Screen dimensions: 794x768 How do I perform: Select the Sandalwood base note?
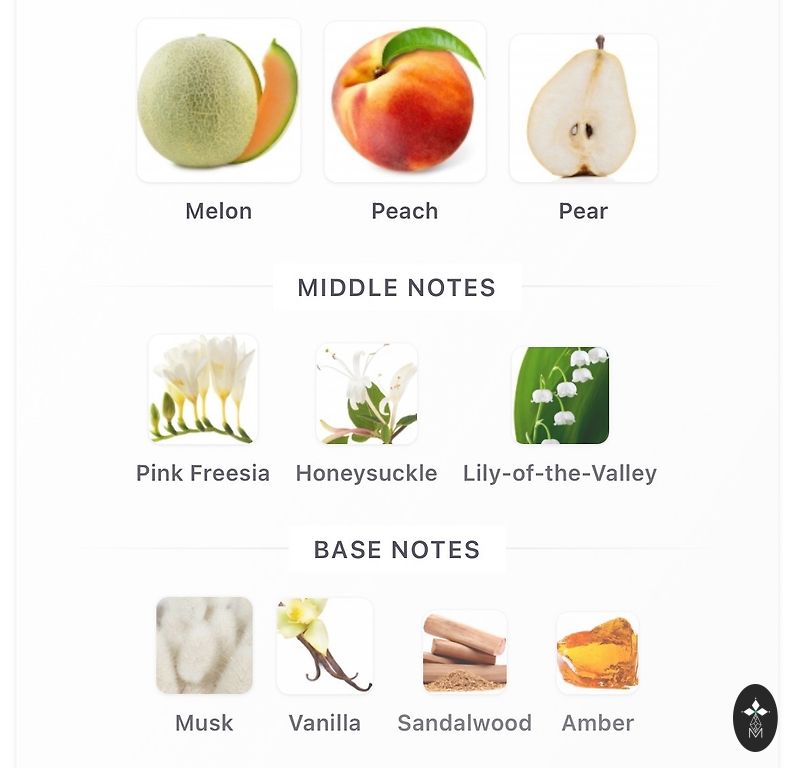(x=465, y=651)
